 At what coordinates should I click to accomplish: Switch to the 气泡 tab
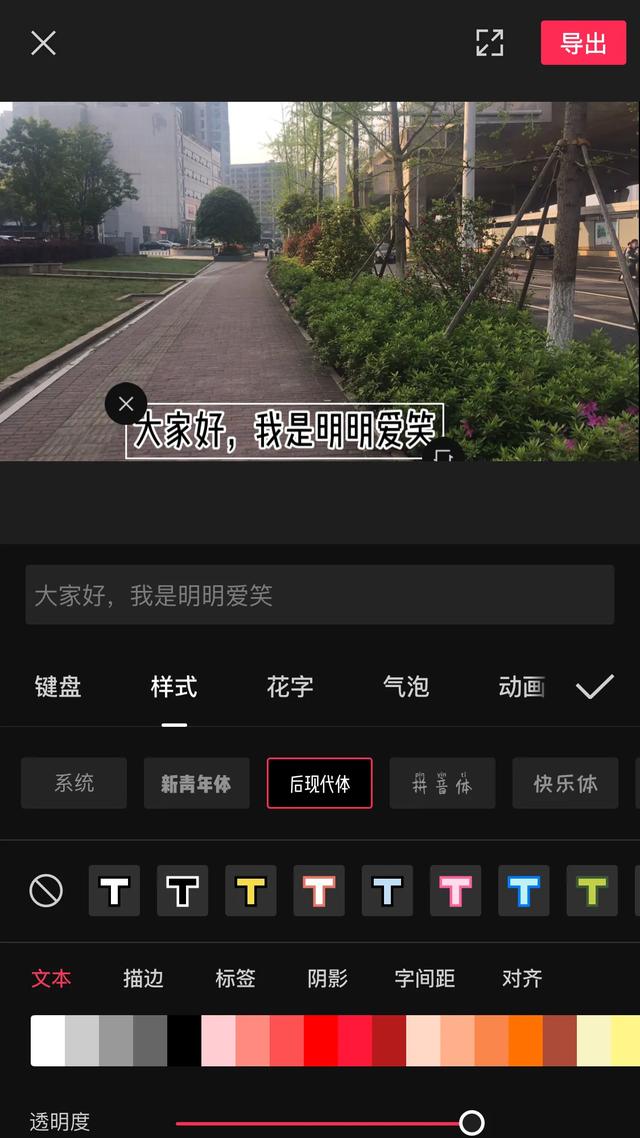coord(406,687)
